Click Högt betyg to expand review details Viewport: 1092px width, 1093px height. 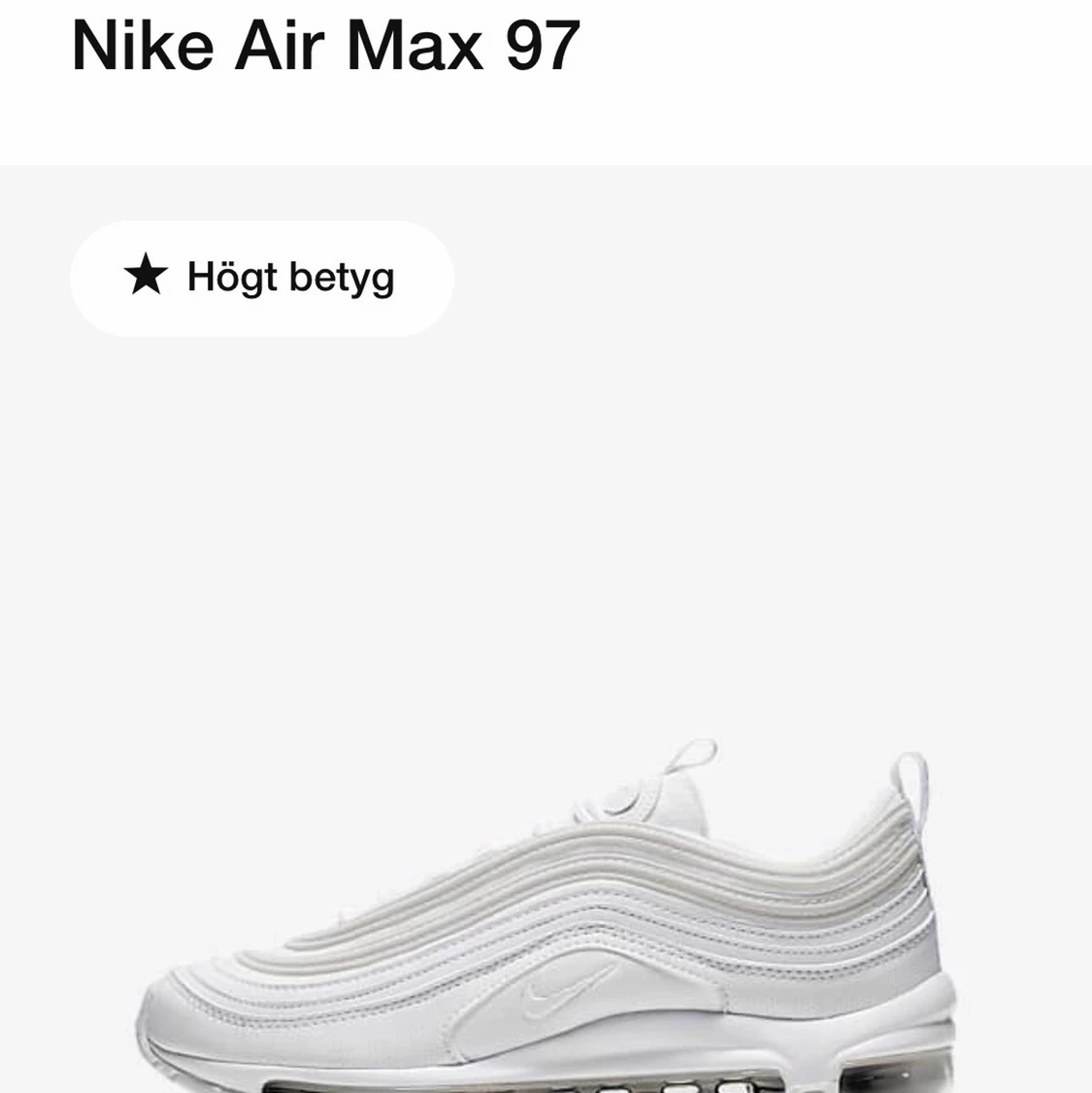pyautogui.click(x=289, y=278)
